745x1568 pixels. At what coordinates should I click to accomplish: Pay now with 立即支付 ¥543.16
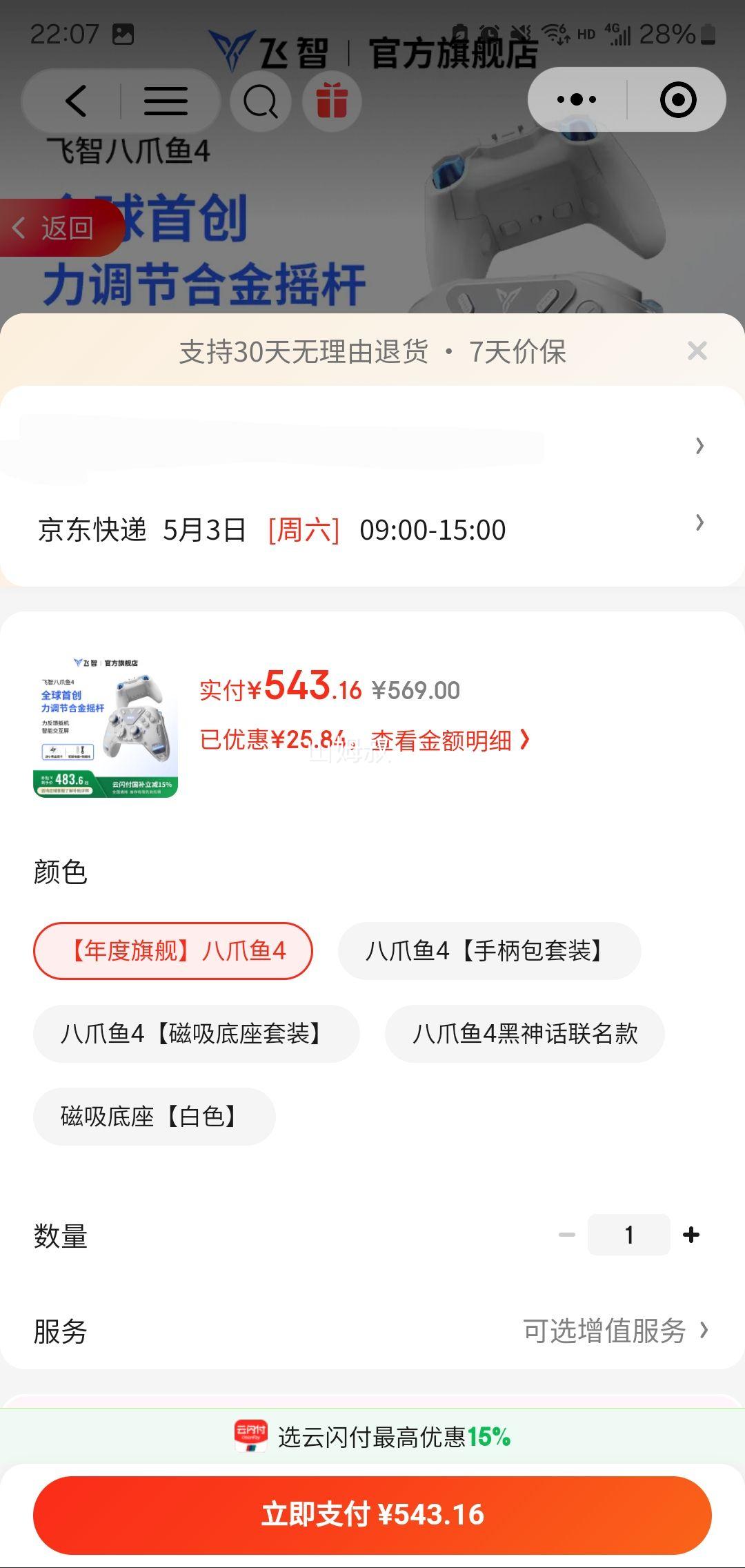point(372,1515)
